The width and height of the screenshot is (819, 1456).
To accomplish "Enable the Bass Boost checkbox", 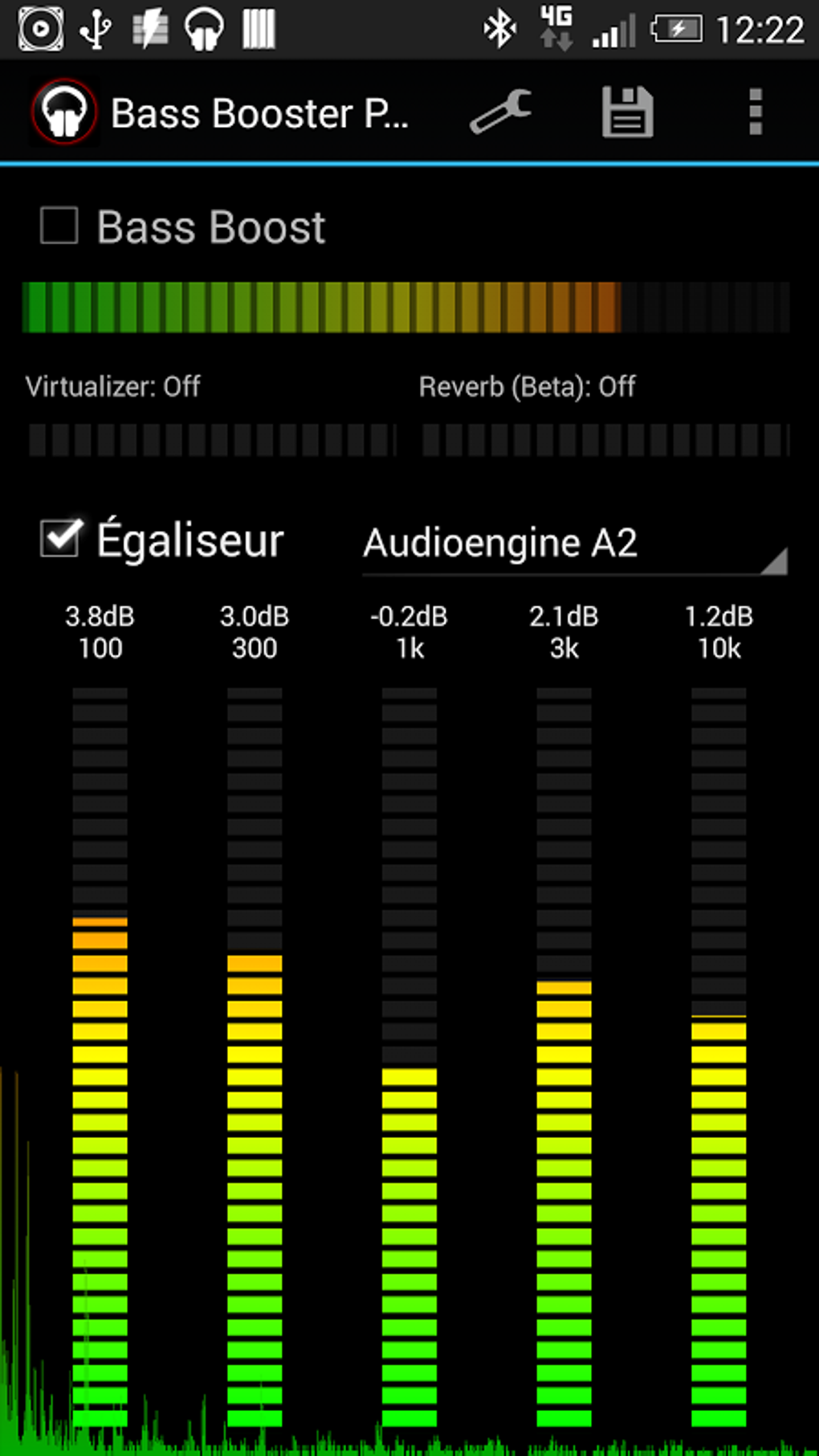I will (59, 226).
